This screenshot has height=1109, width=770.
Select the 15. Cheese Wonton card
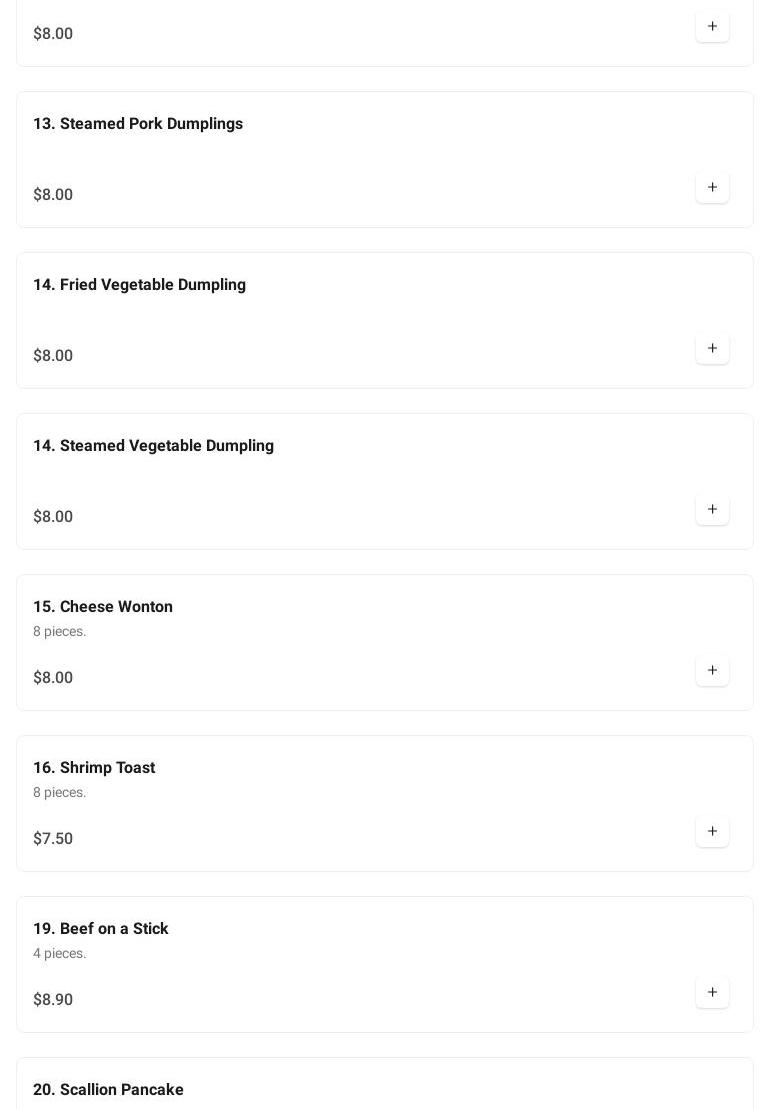(103, 607)
